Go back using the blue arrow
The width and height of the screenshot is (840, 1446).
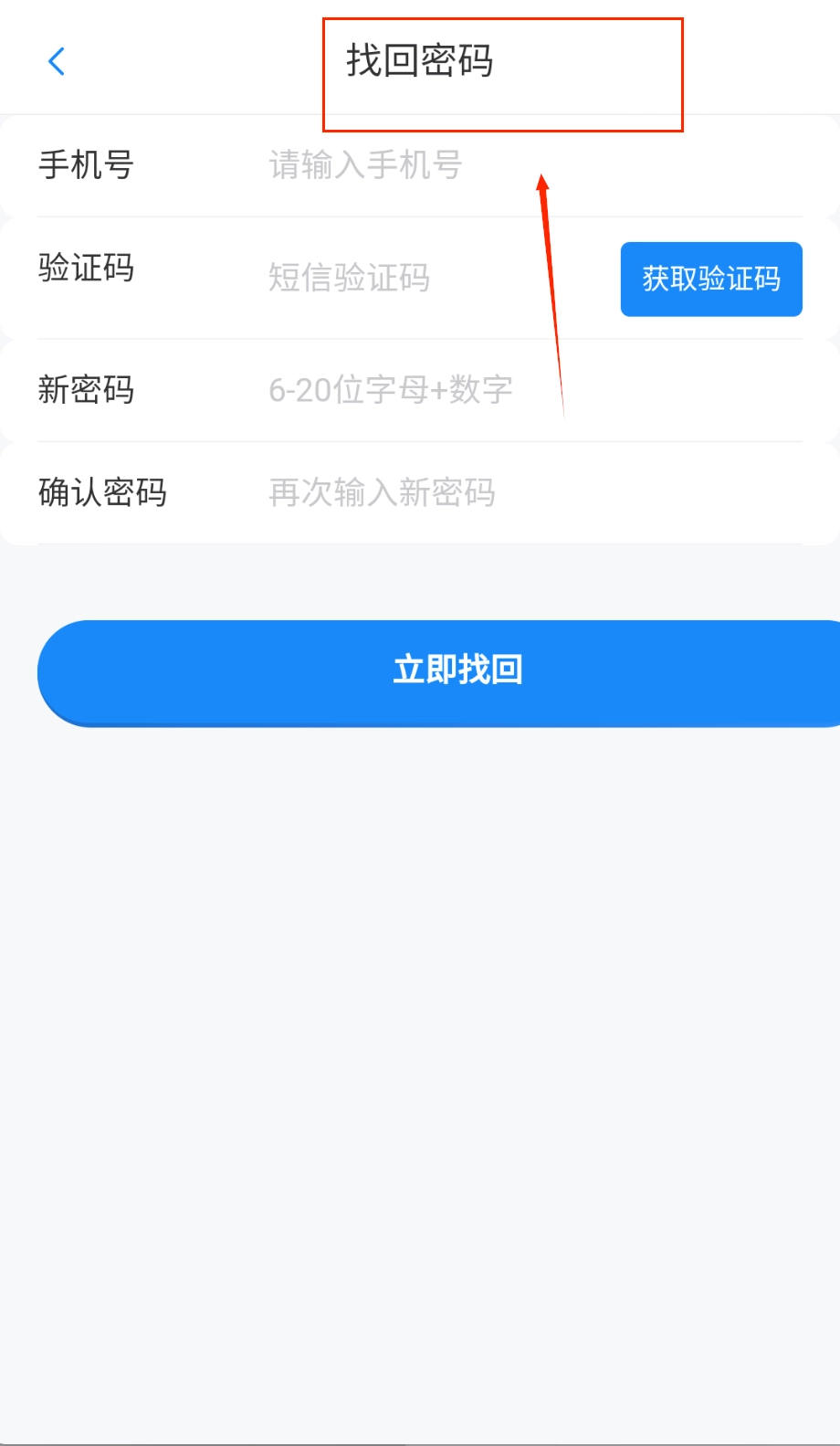pyautogui.click(x=57, y=62)
